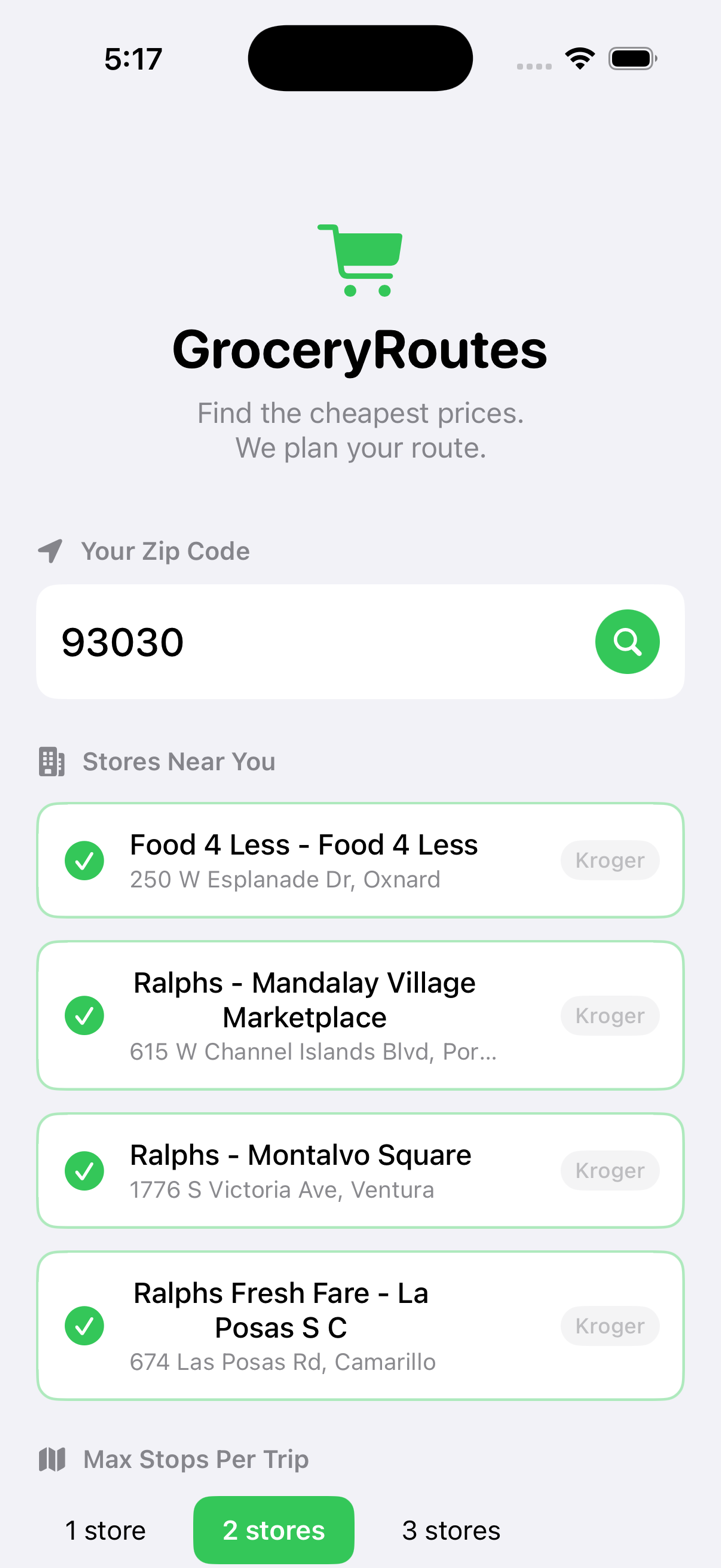Tap the green search button
The height and width of the screenshot is (1568, 721).
(627, 641)
